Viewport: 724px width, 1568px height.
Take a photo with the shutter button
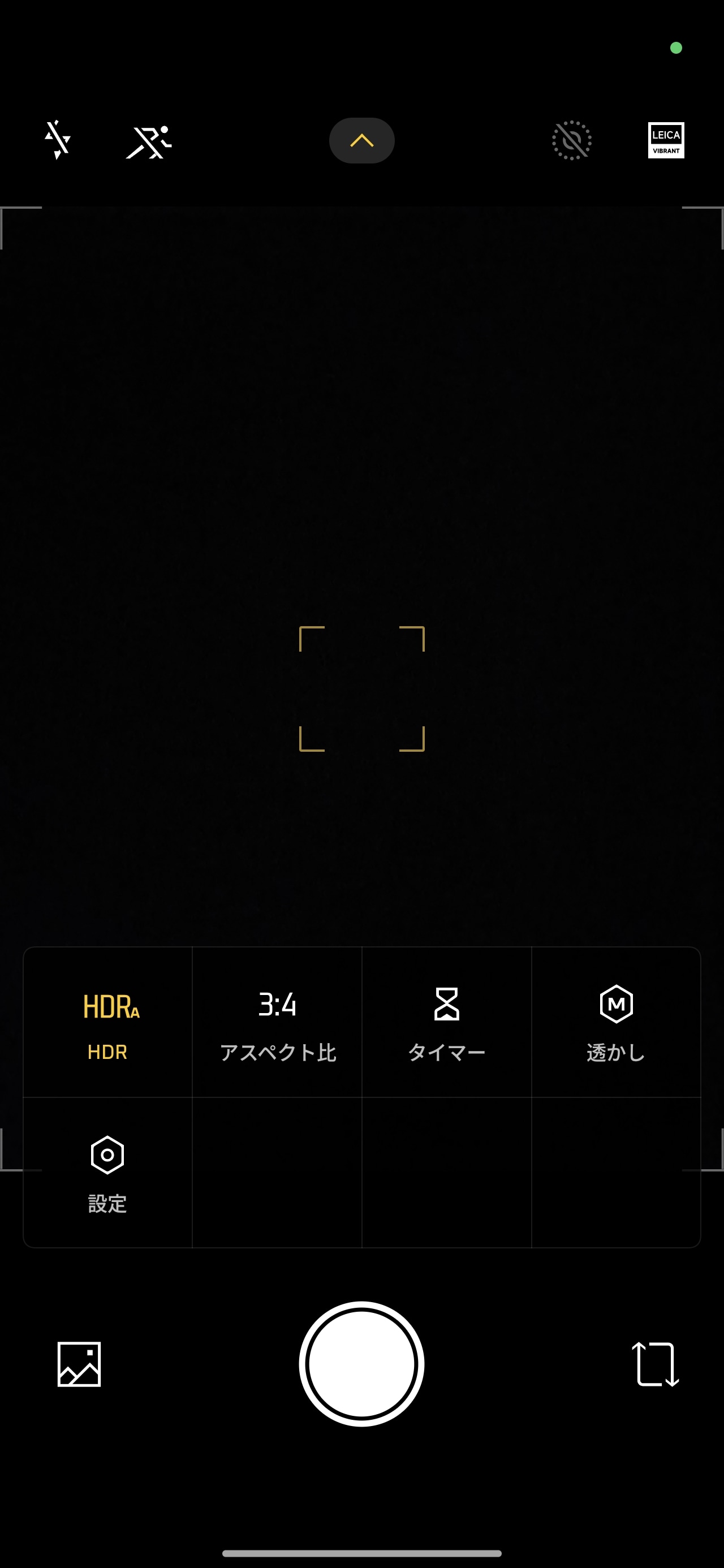[x=361, y=1364]
